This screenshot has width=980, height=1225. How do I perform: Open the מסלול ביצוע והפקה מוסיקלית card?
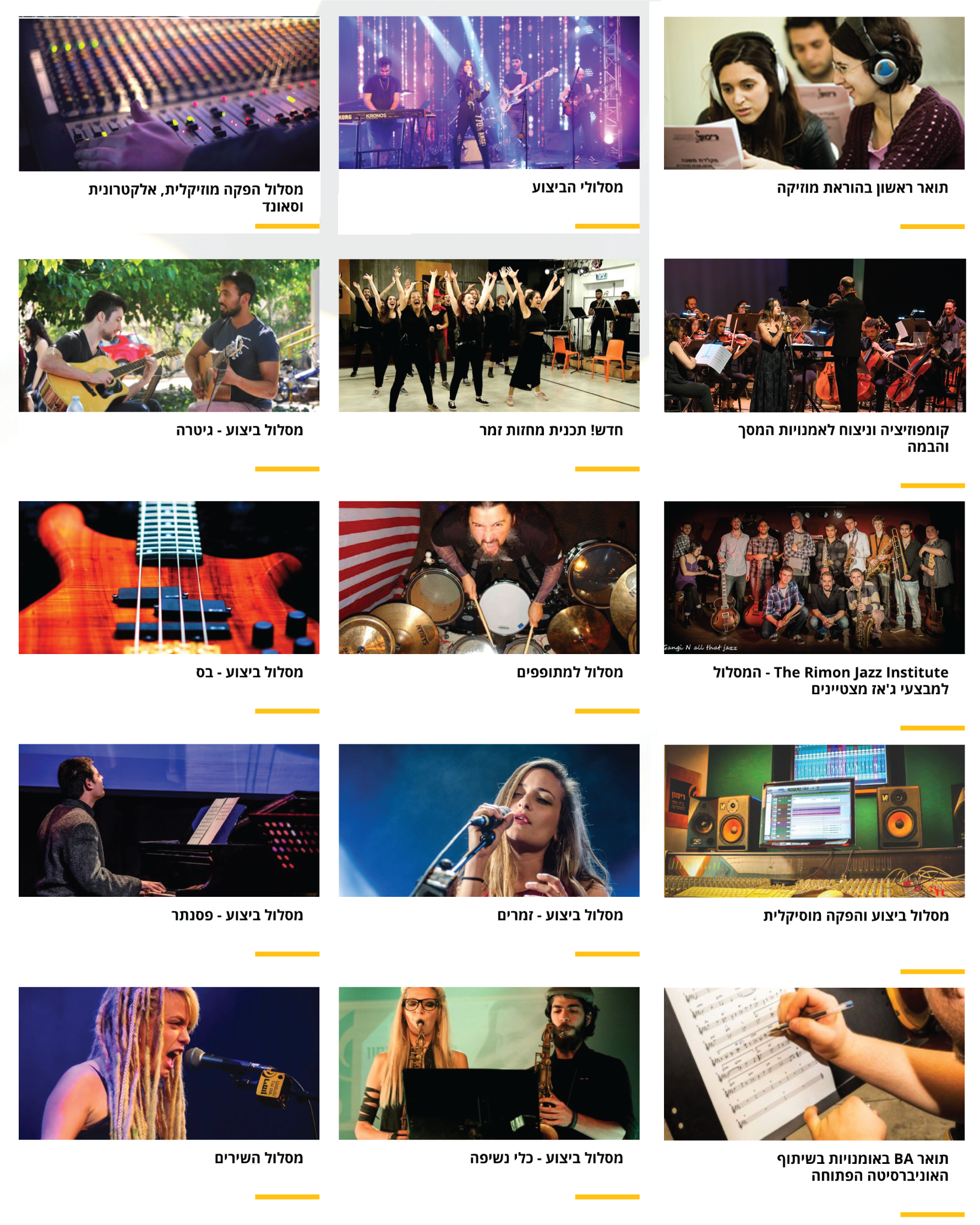(814, 820)
